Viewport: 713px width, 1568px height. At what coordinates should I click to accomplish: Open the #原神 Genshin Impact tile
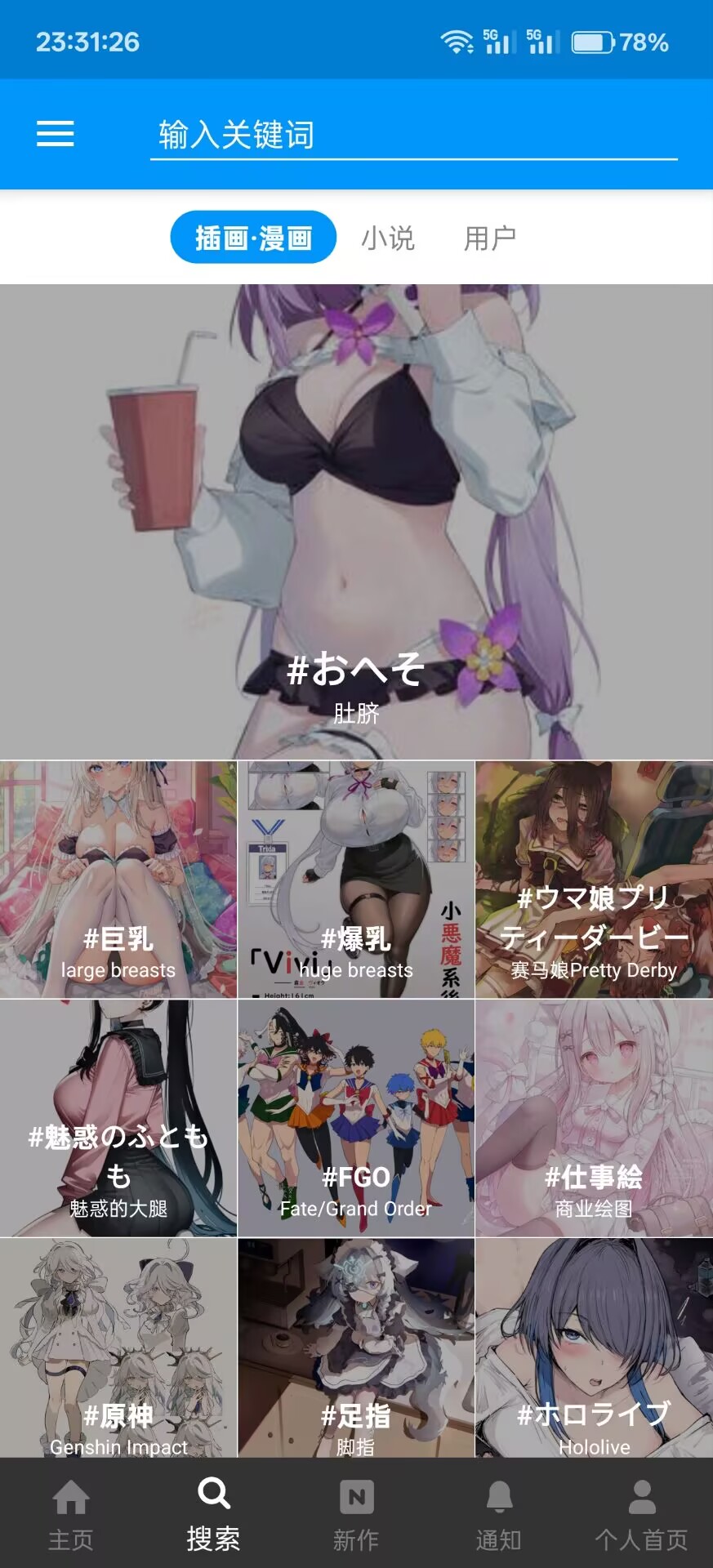click(118, 1347)
